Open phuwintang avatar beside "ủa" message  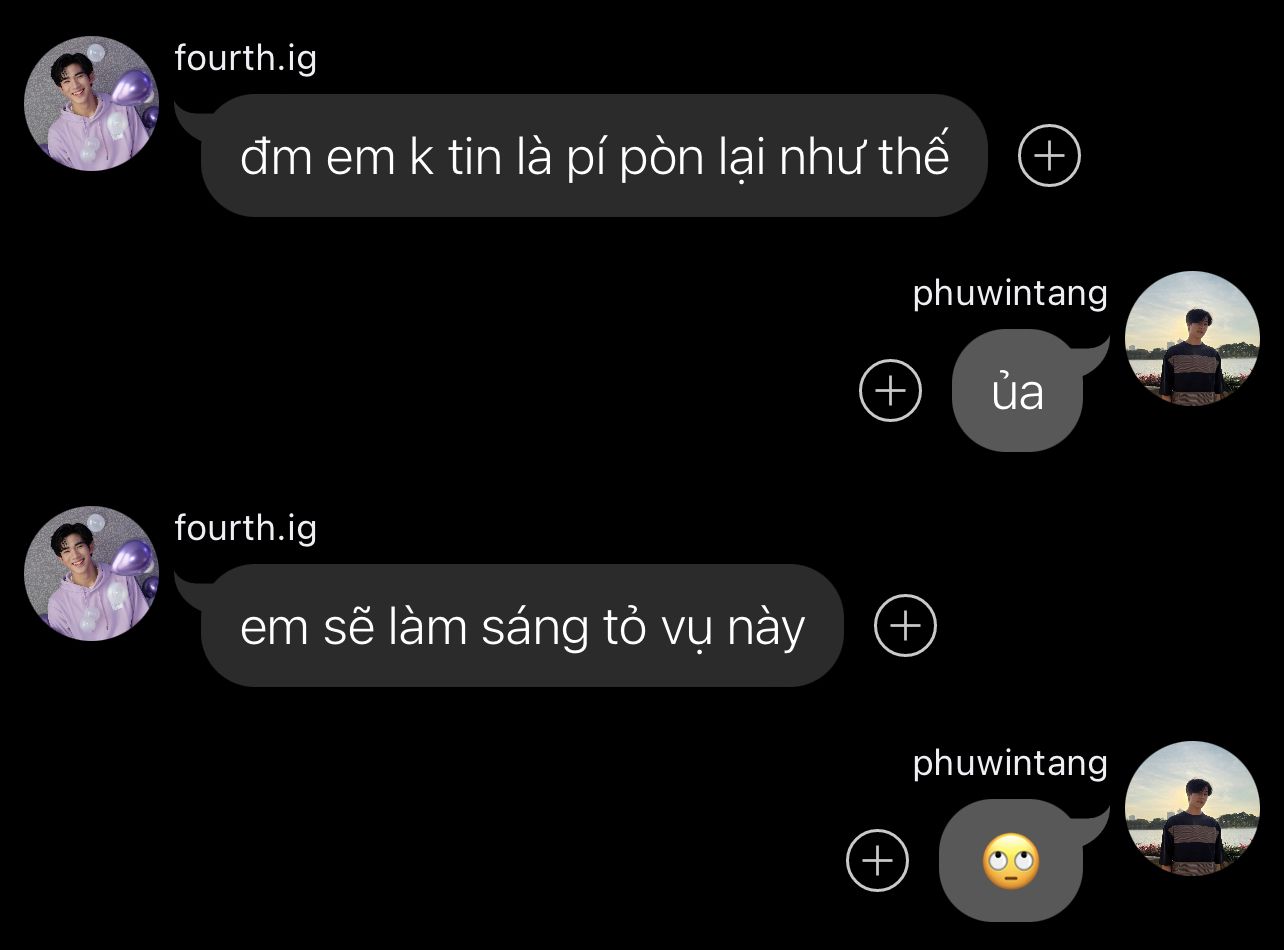(1192, 339)
